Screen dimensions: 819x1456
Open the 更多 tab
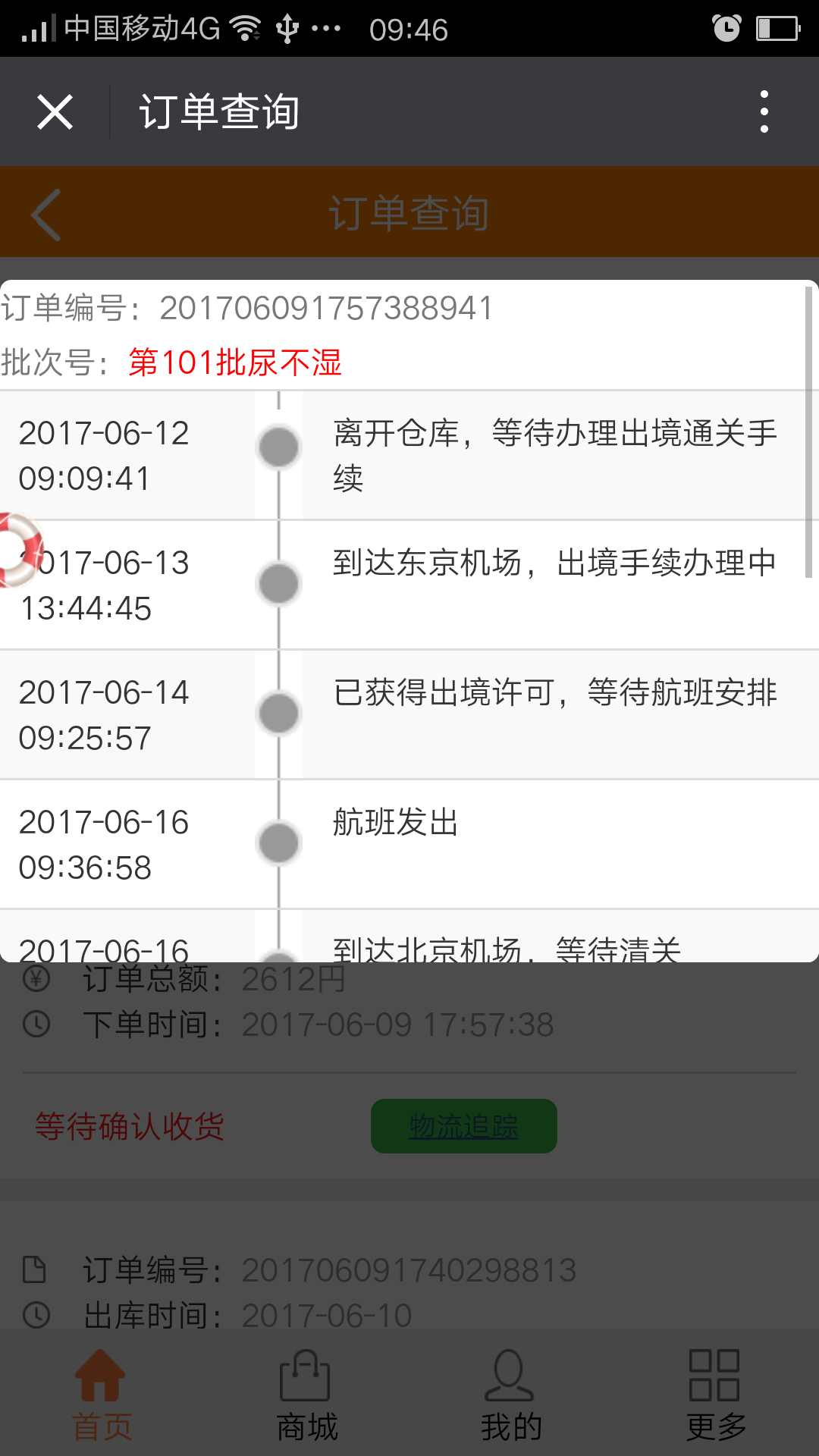pyautogui.click(x=716, y=1396)
